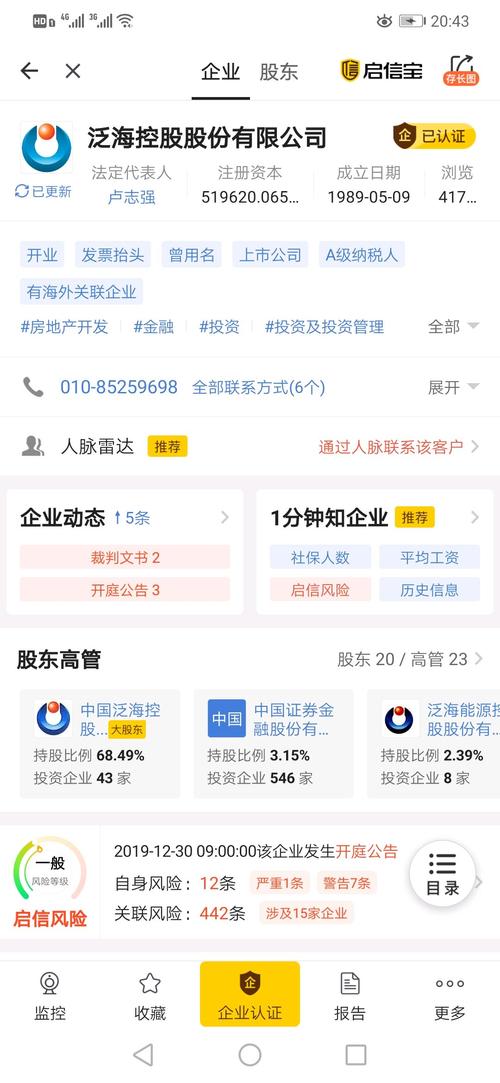The width and height of the screenshot is (500, 1083).
Task: Add company to 收藏 favorites
Action: point(150,996)
